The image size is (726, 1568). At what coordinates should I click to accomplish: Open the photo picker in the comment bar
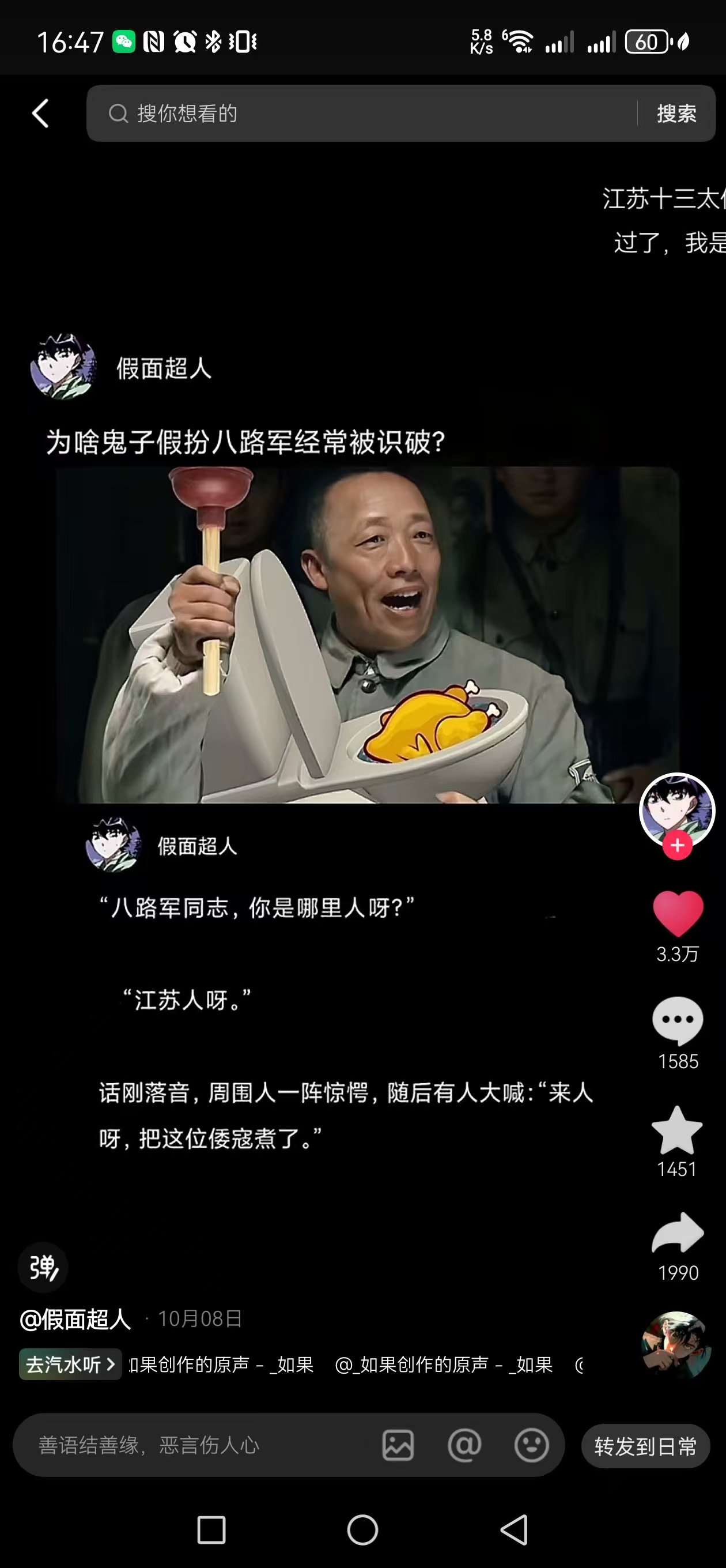click(400, 1445)
